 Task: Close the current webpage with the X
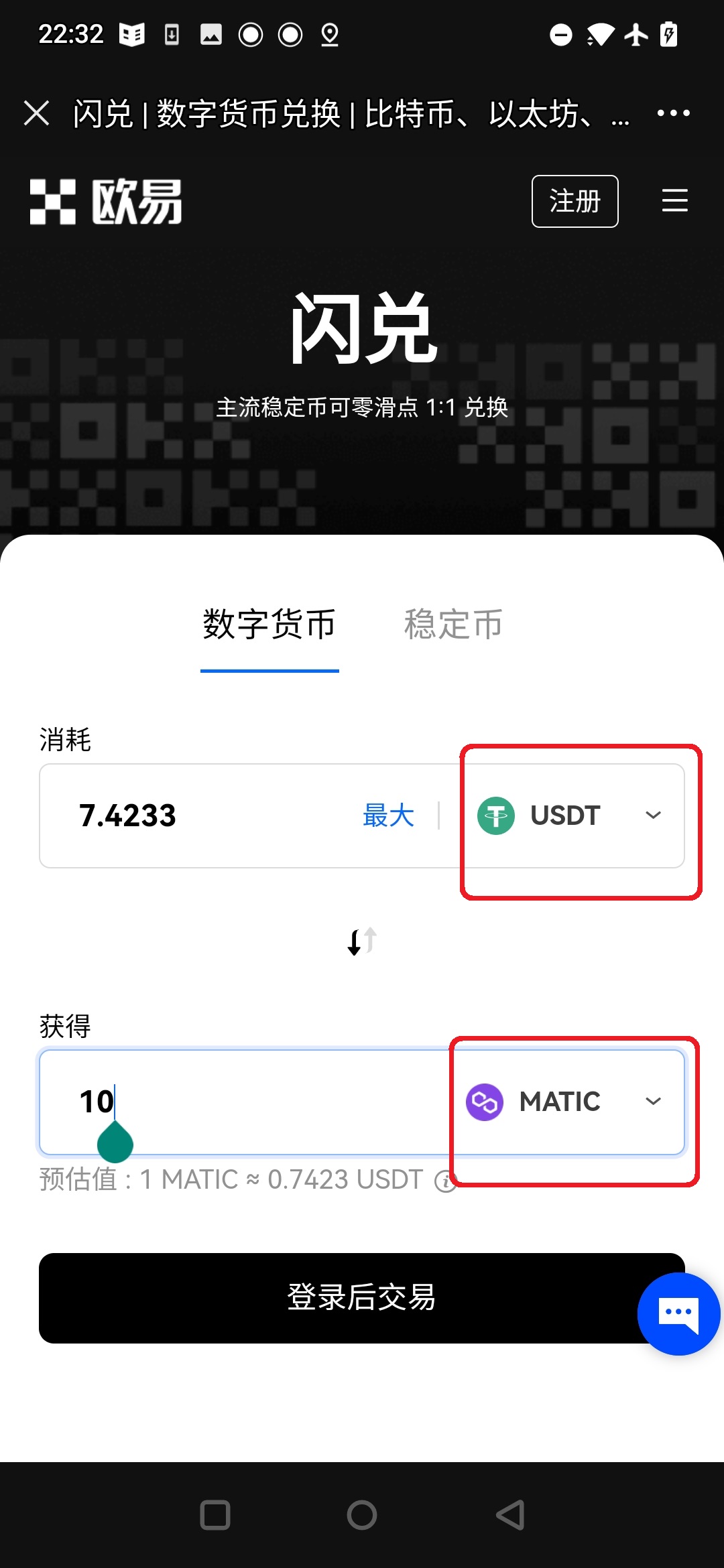pos(37,113)
